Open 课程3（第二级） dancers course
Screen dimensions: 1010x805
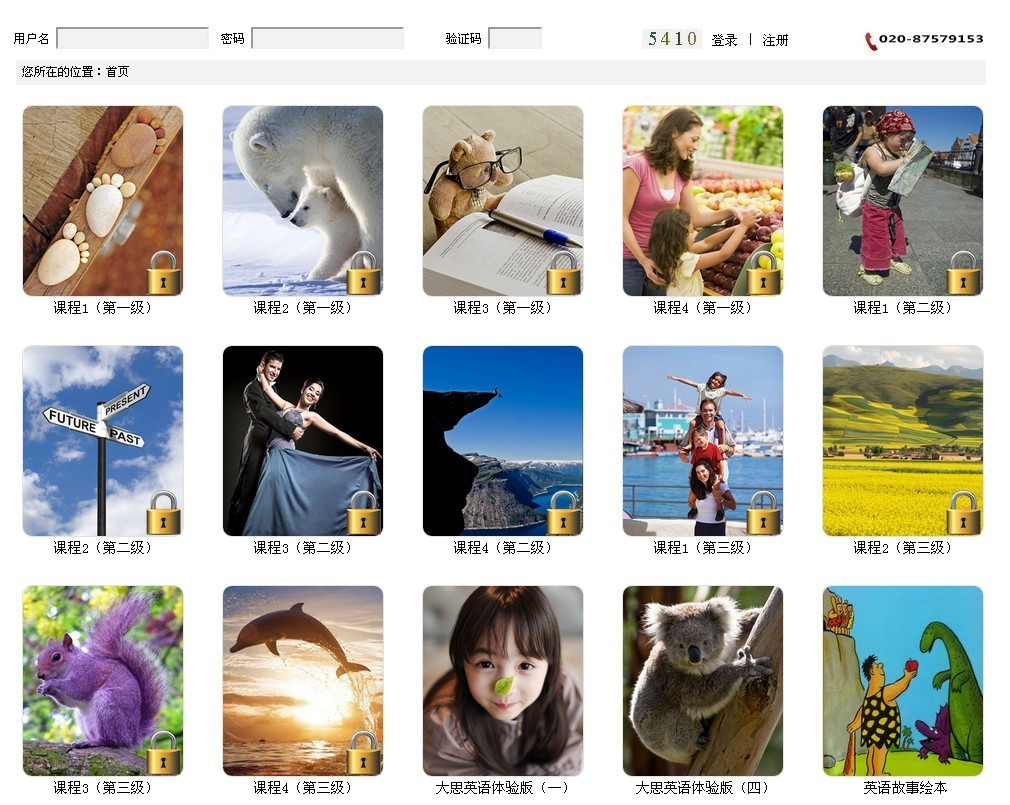(303, 441)
